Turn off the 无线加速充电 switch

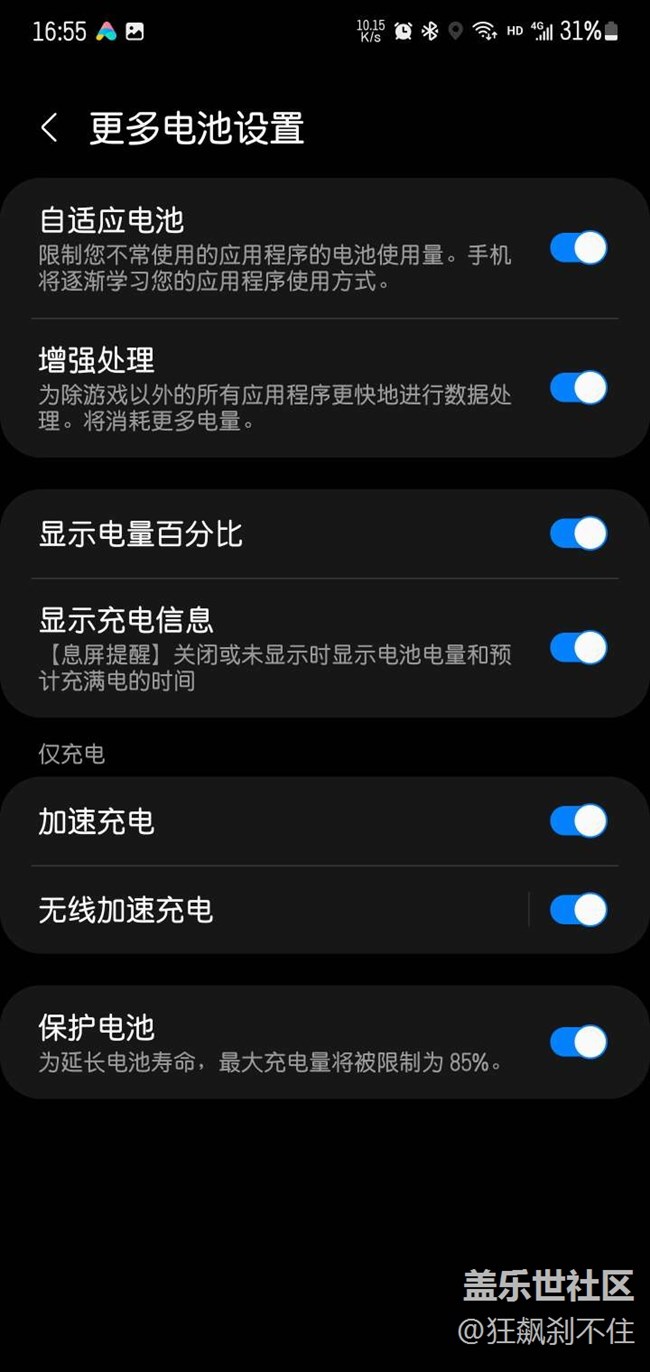(578, 910)
